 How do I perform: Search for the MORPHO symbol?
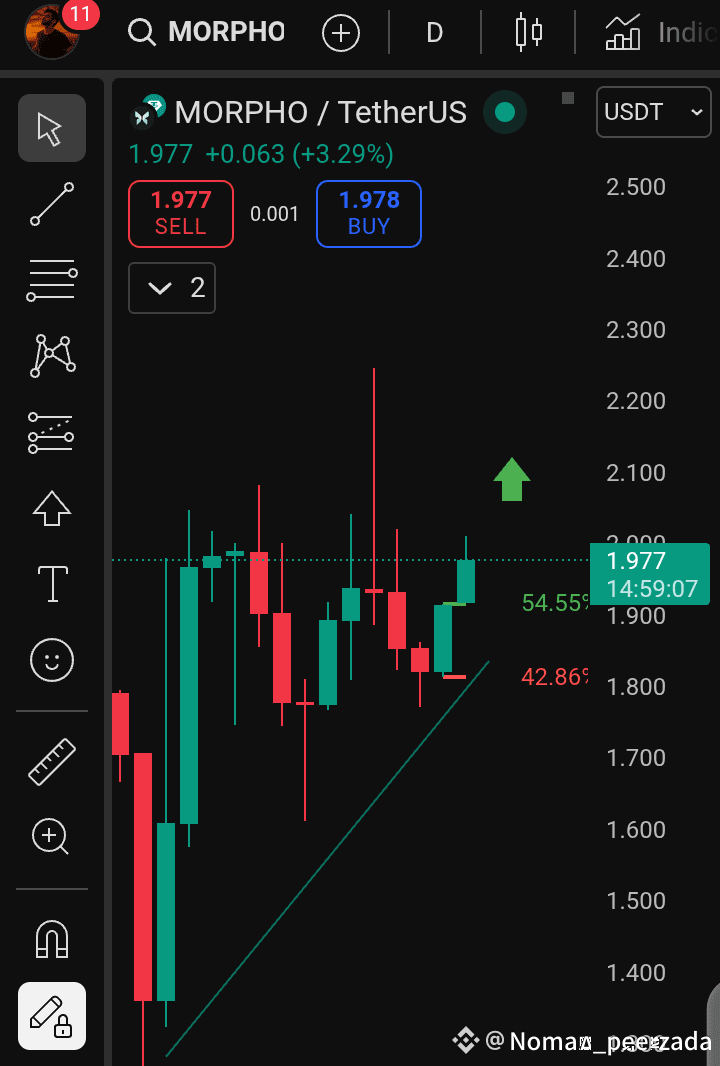(207, 32)
